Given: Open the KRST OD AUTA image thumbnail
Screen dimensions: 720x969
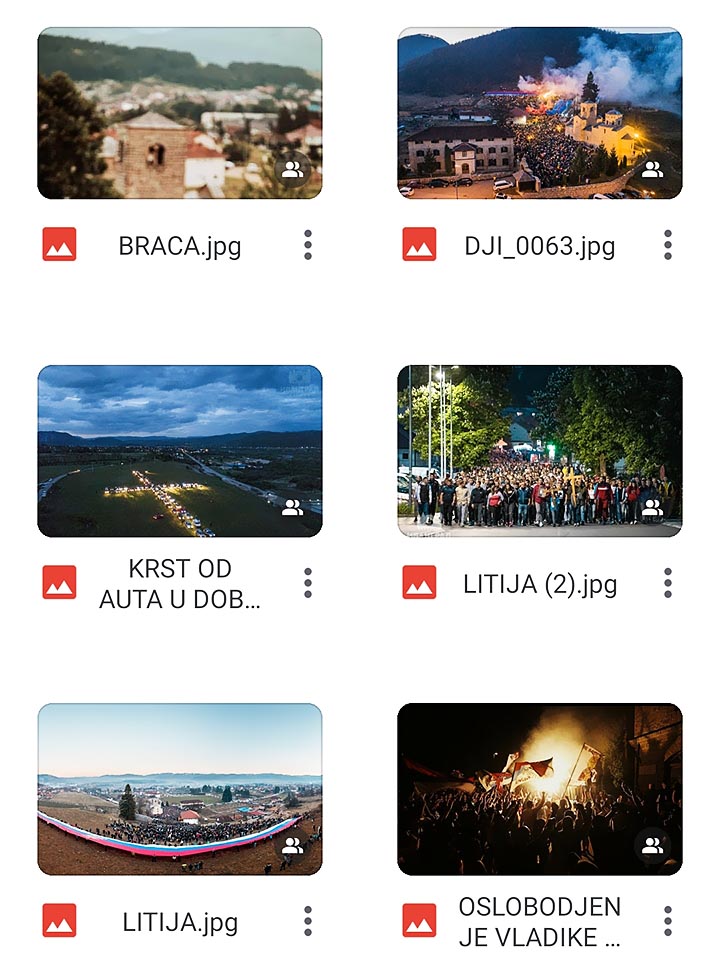Looking at the screenshot, I should coord(180,451).
